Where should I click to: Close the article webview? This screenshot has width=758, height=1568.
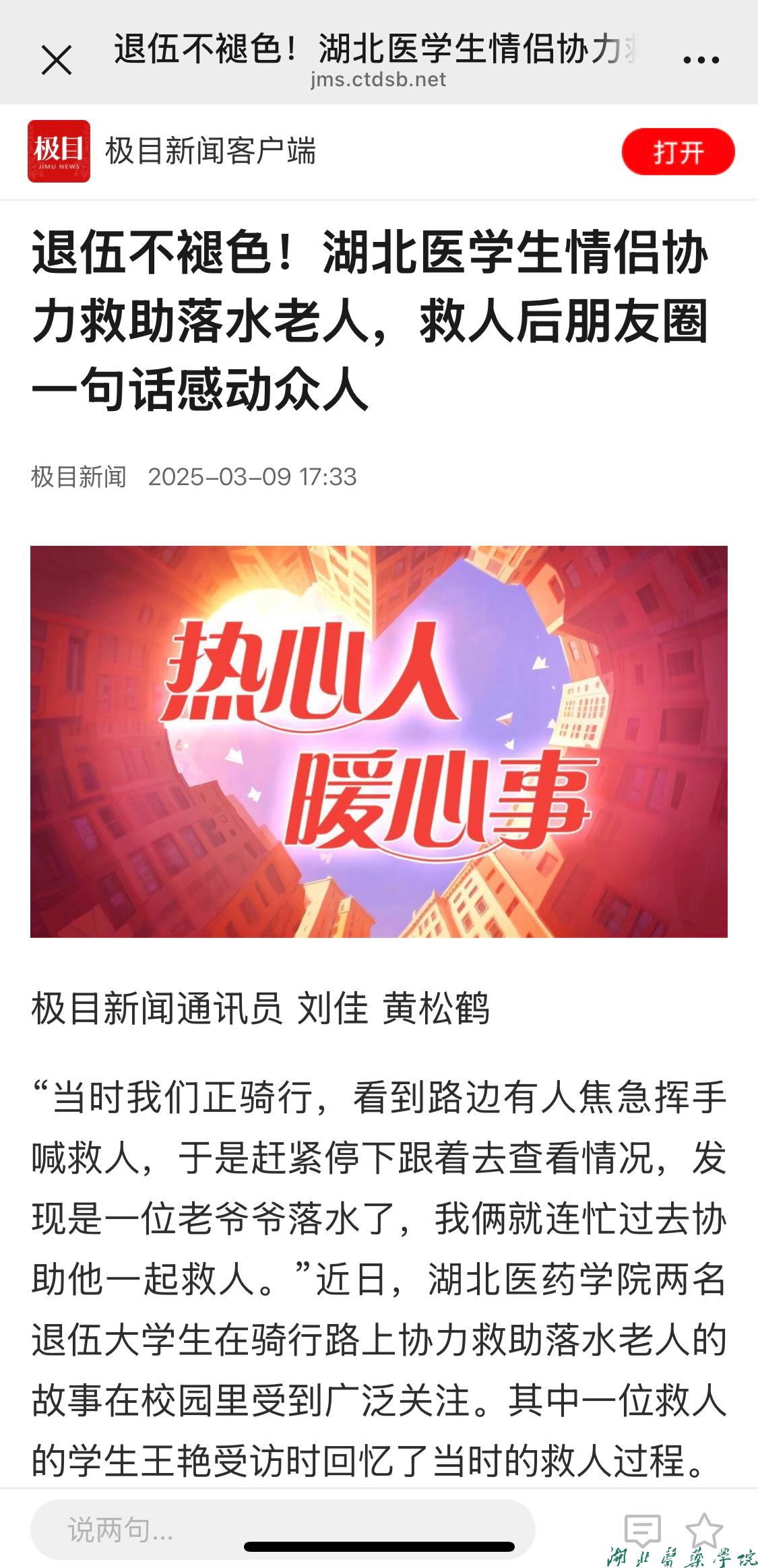coord(57,61)
